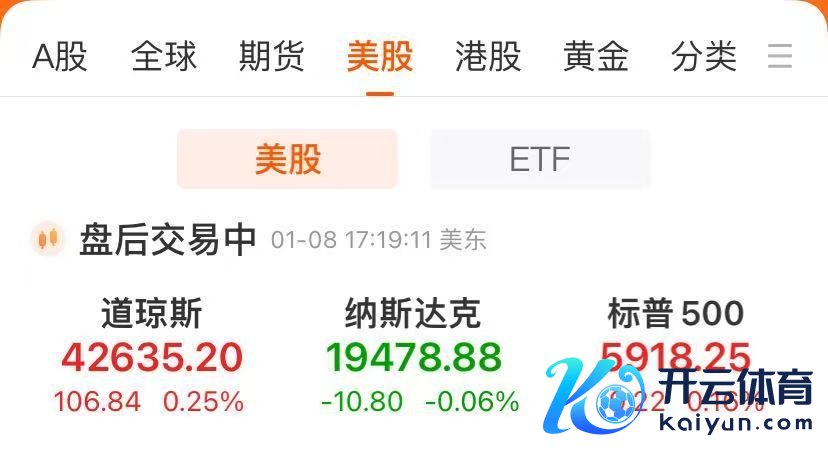Viewport: 828px width, 456px height.
Task: Select the 期货 tab
Action: click(x=272, y=56)
